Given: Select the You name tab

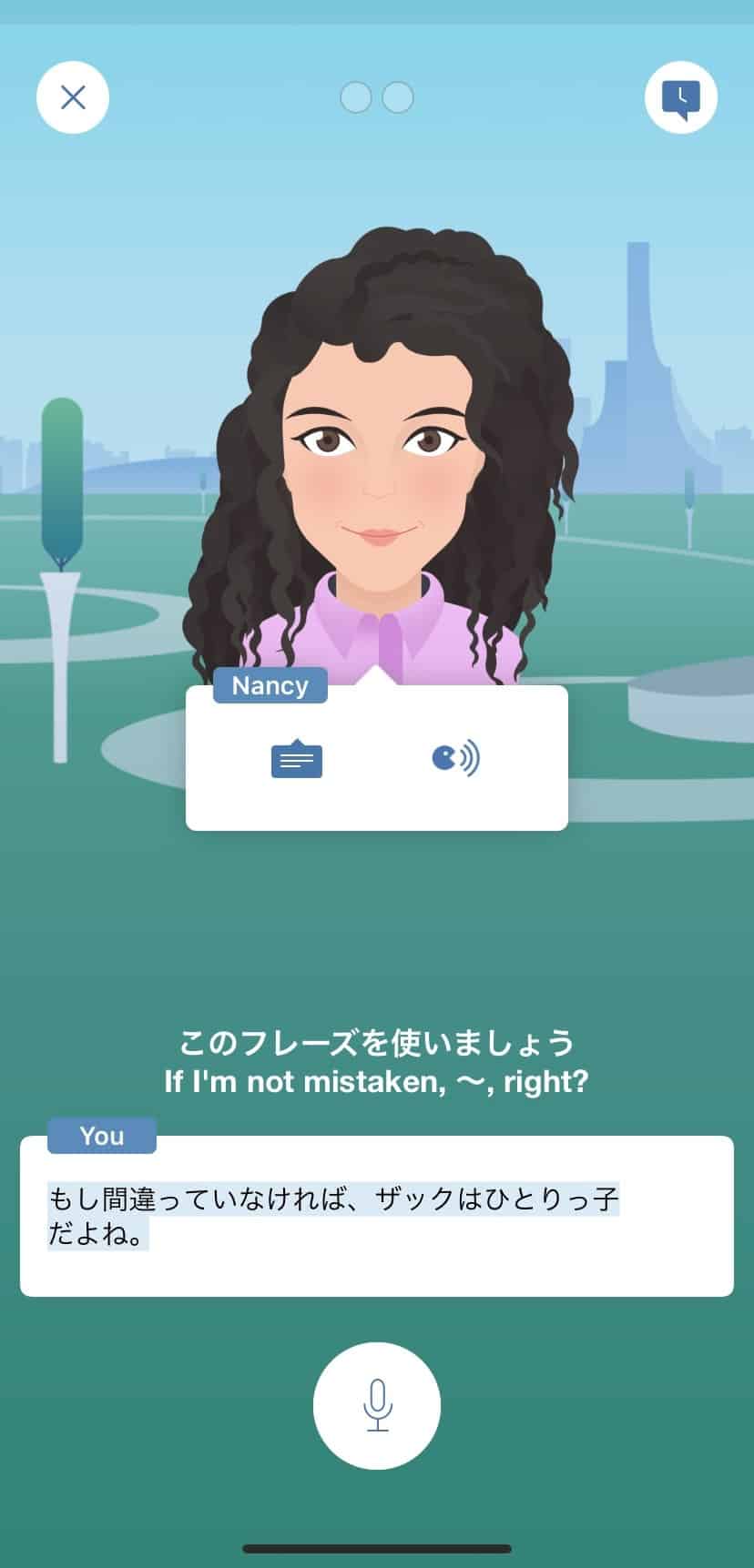Looking at the screenshot, I should 101,1136.
